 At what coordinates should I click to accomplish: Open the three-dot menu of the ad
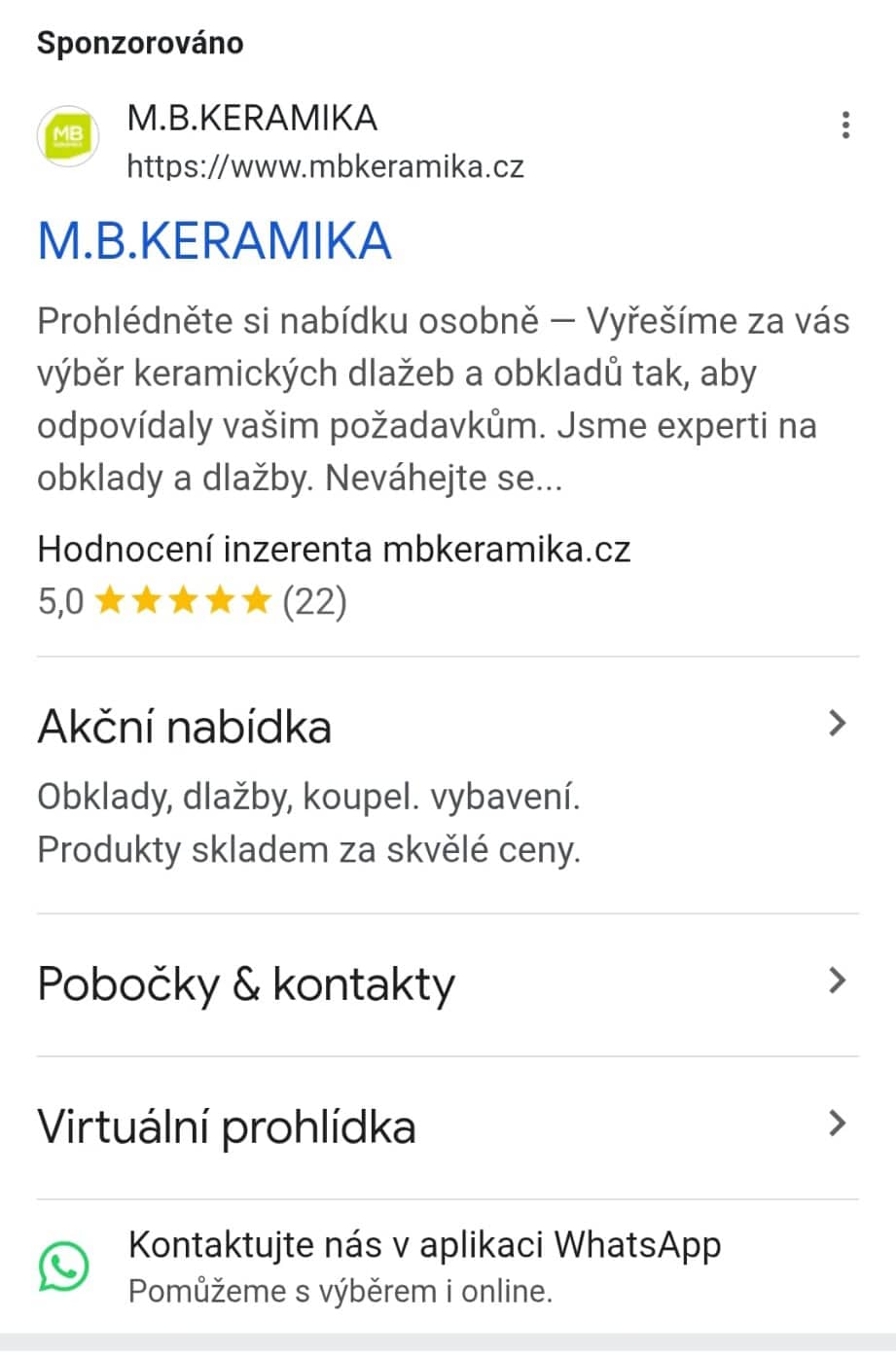845,125
